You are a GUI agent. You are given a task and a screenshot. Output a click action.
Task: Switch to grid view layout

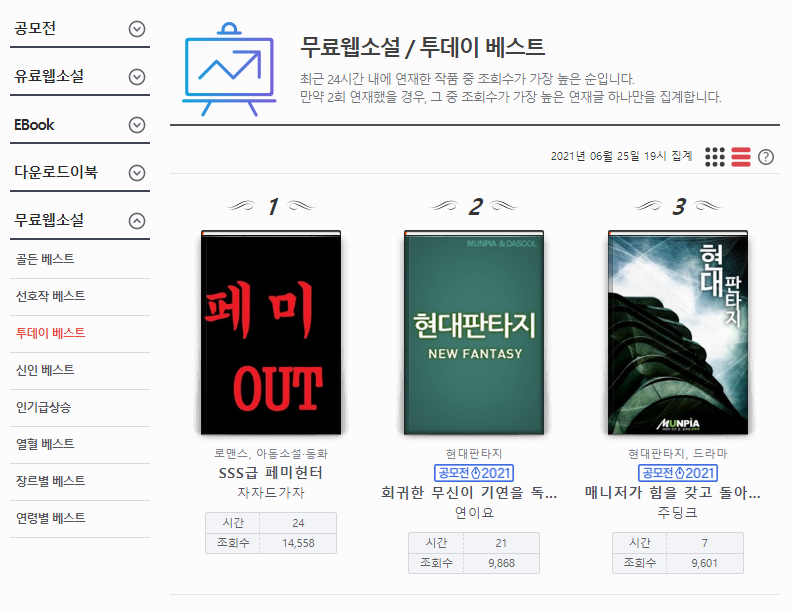point(714,157)
